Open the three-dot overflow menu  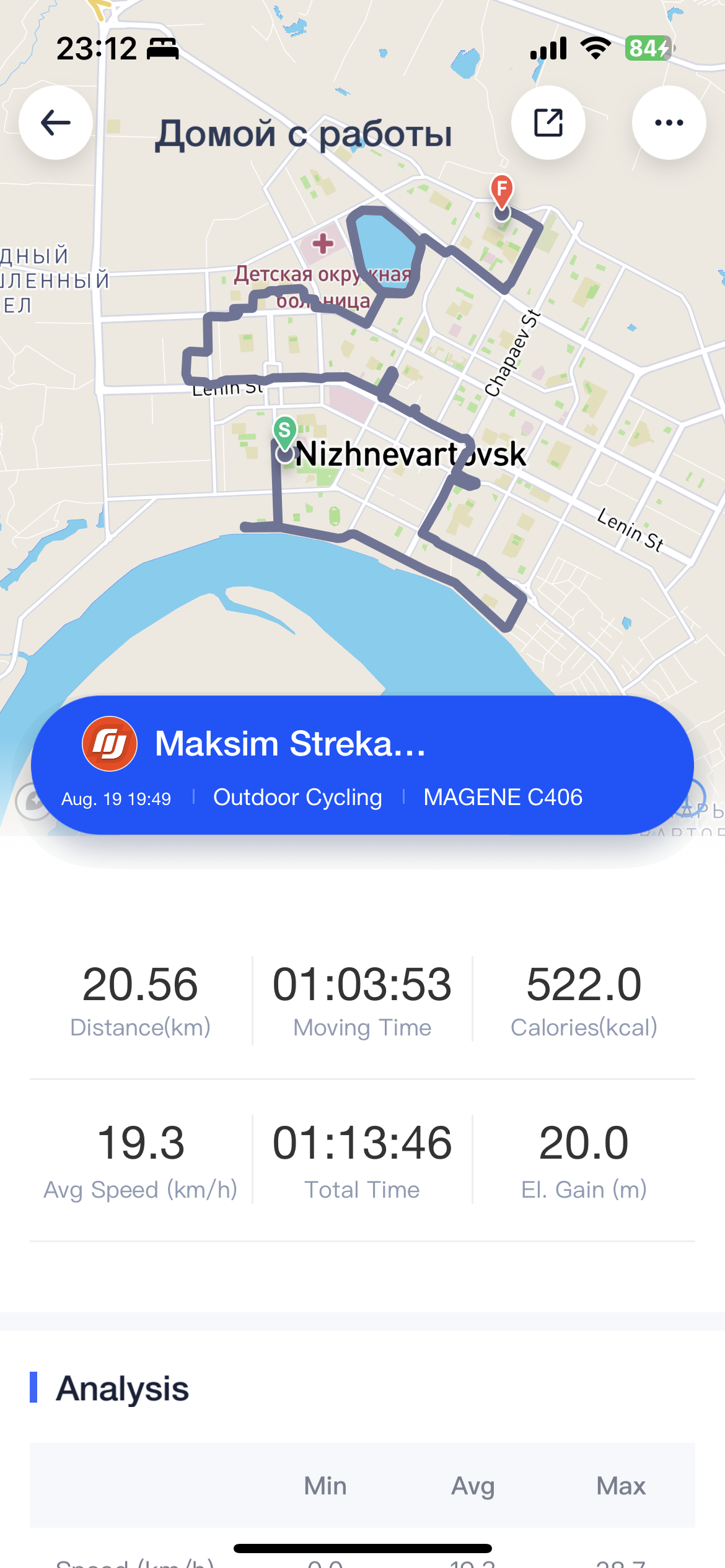click(669, 123)
